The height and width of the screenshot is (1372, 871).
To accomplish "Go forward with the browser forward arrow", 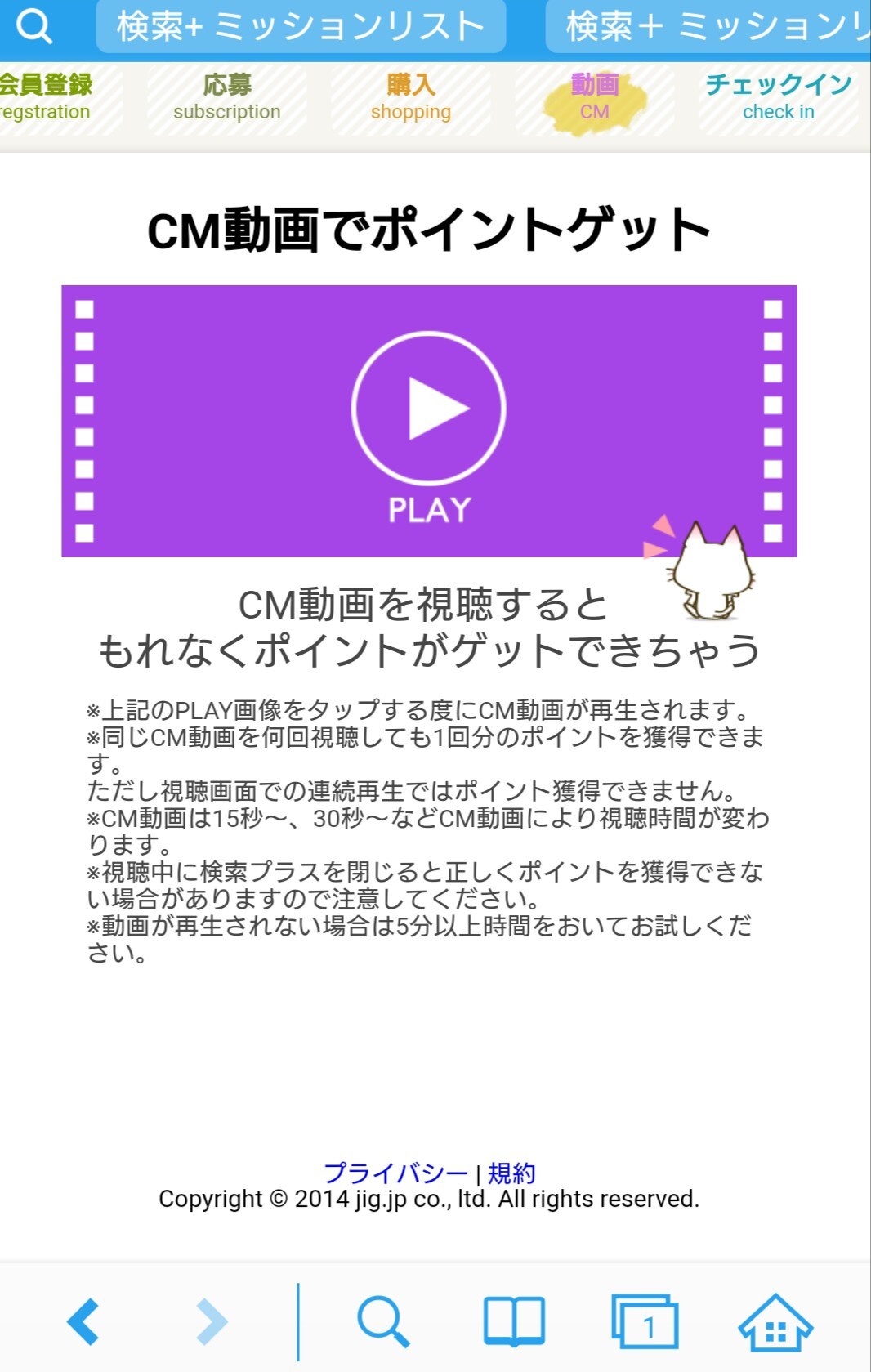I will tap(211, 1321).
